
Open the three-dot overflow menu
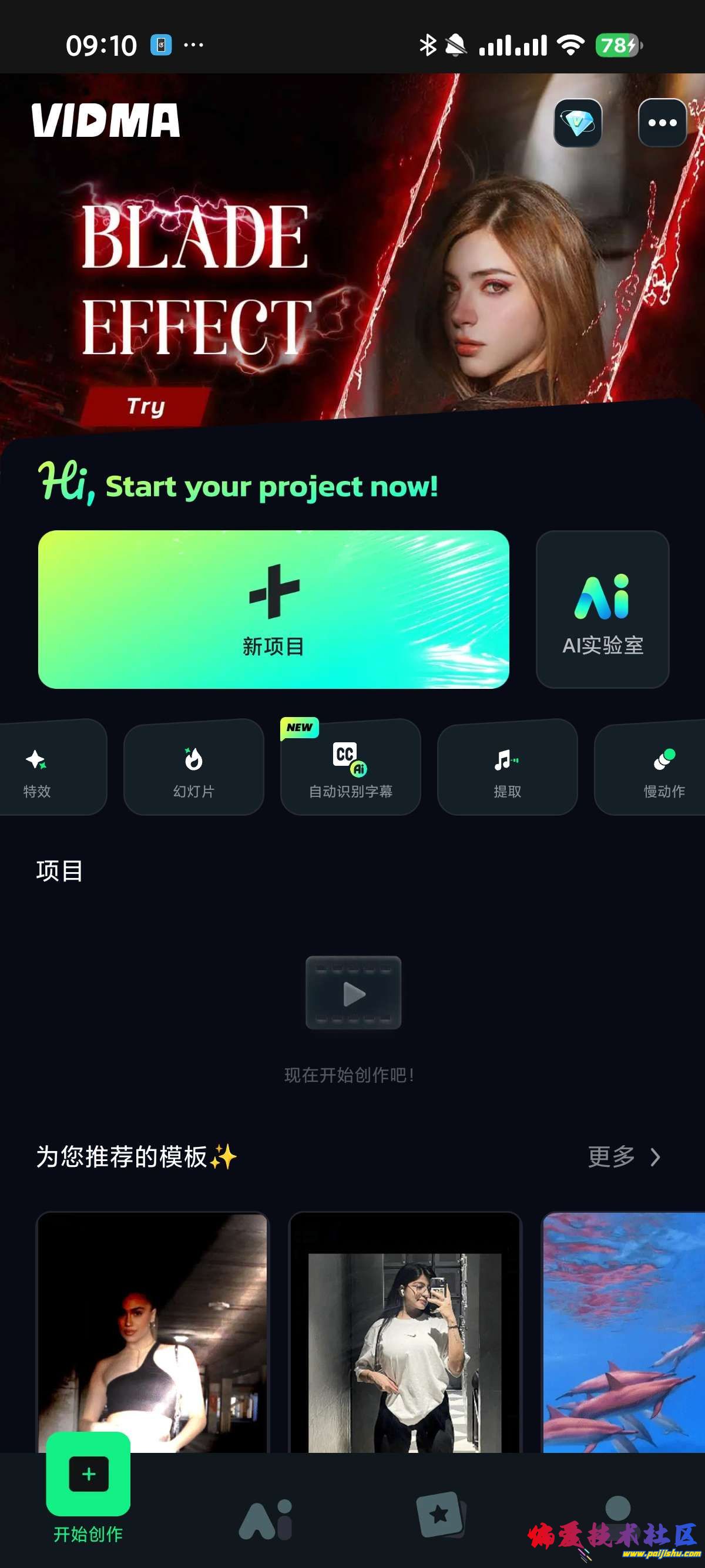[662, 122]
